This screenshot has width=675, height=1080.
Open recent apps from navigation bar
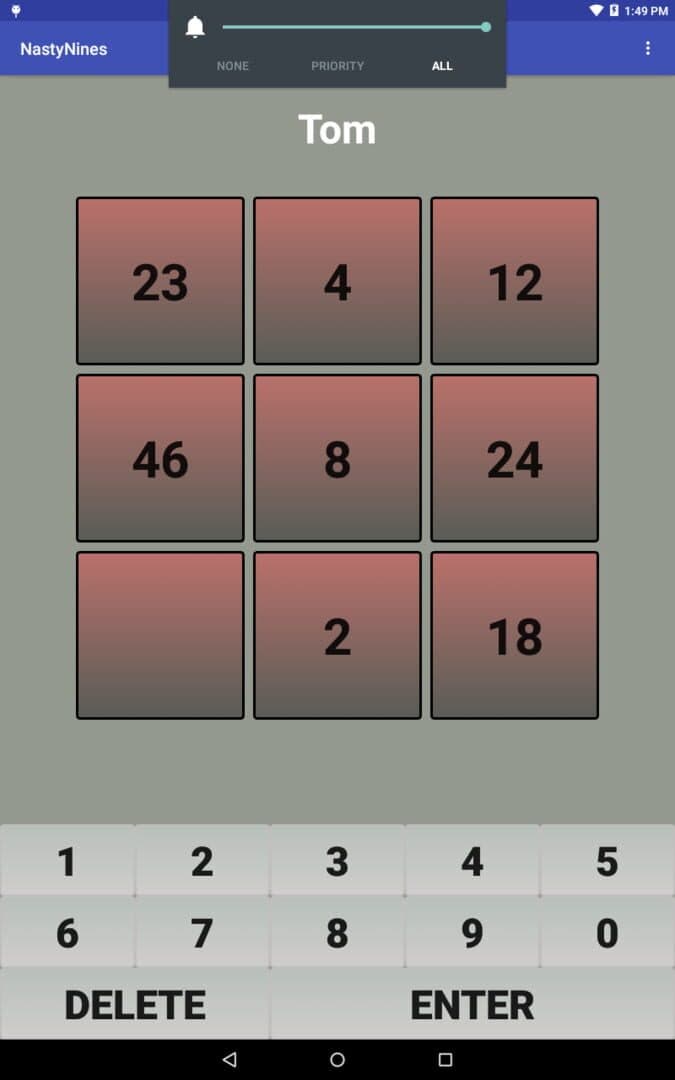[x=445, y=1060]
